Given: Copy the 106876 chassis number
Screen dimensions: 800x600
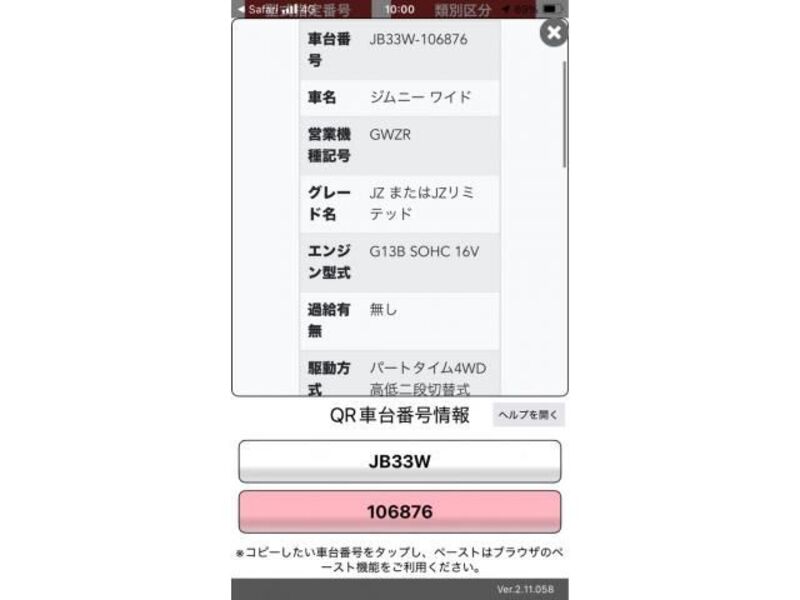Looking at the screenshot, I should (x=399, y=512).
